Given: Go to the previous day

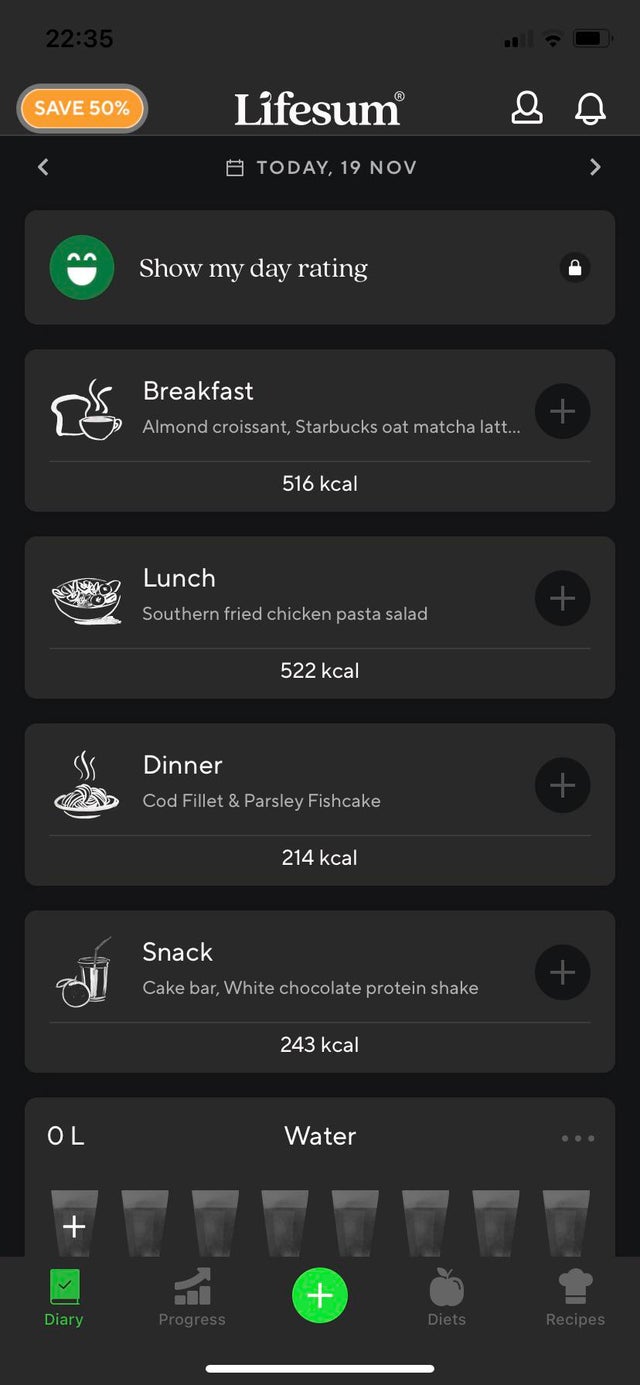Looking at the screenshot, I should [43, 167].
